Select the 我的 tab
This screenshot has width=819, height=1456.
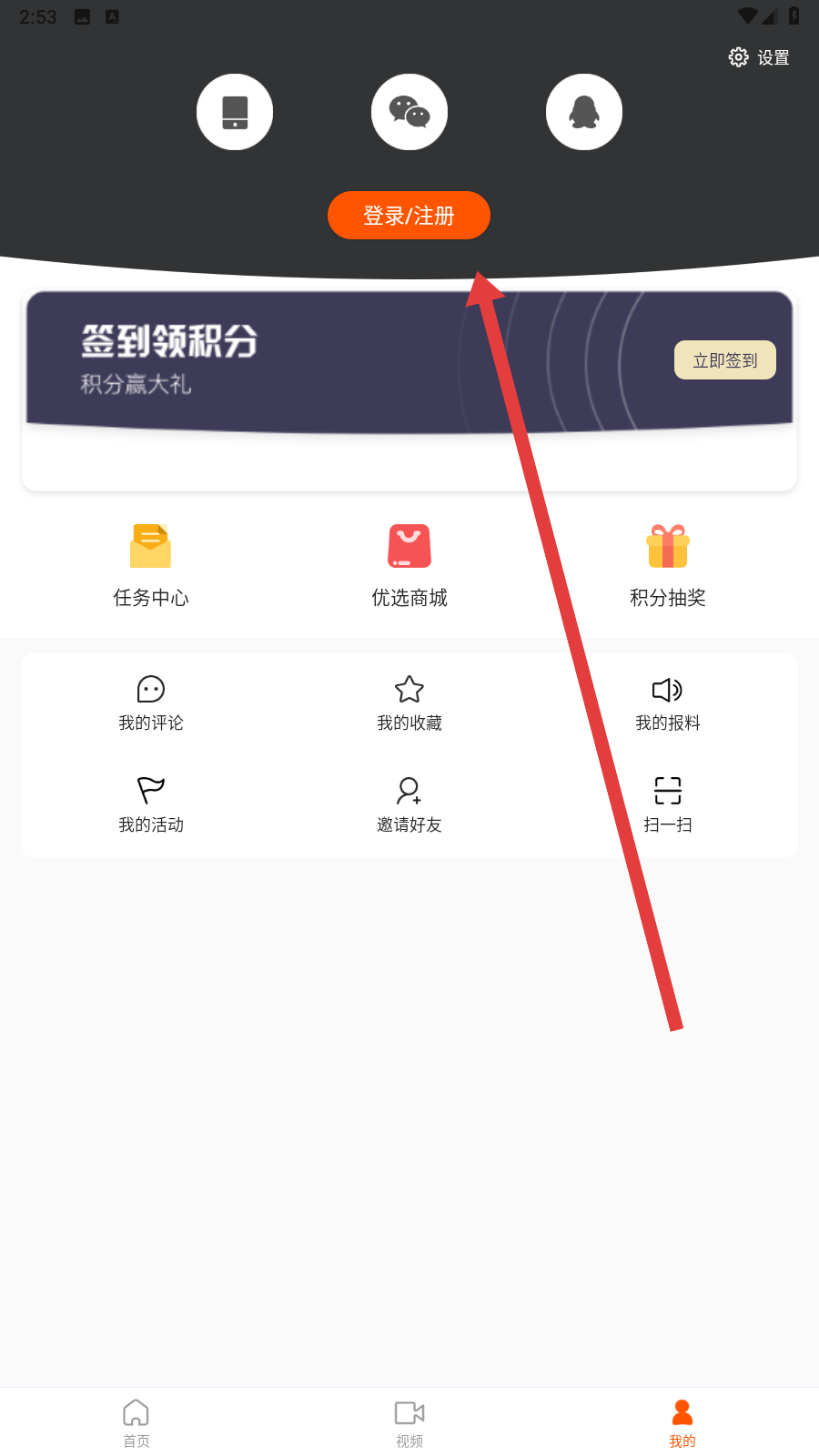click(682, 1423)
